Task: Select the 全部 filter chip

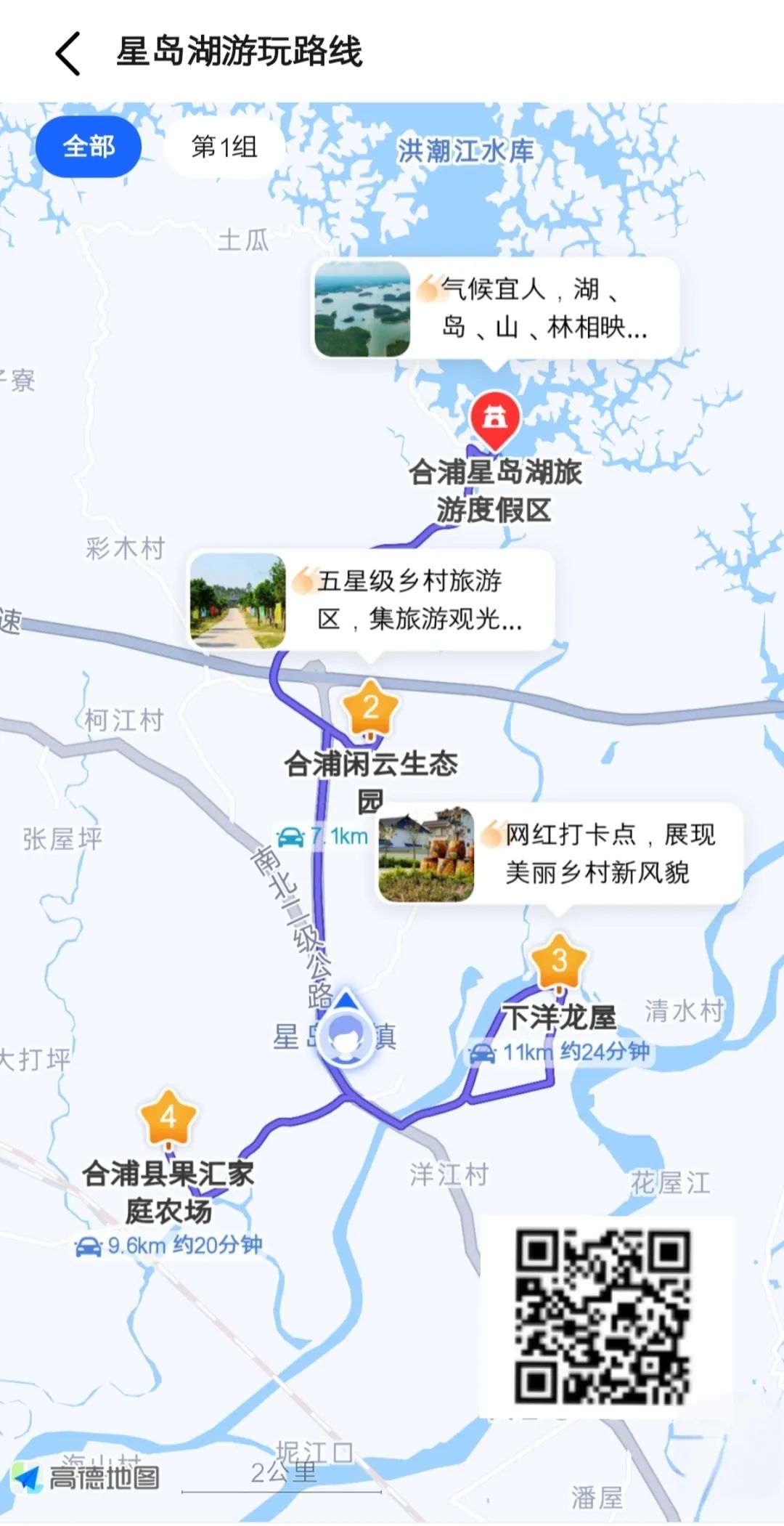Action: point(89,147)
